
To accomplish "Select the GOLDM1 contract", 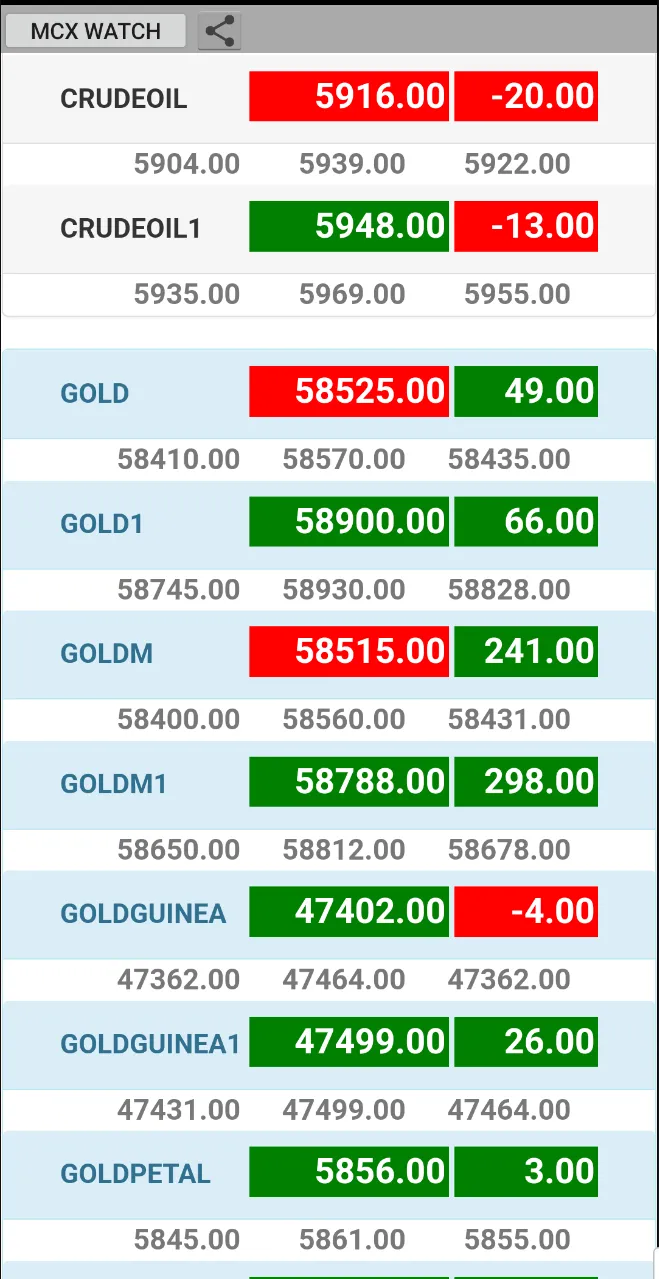I will coord(114,783).
